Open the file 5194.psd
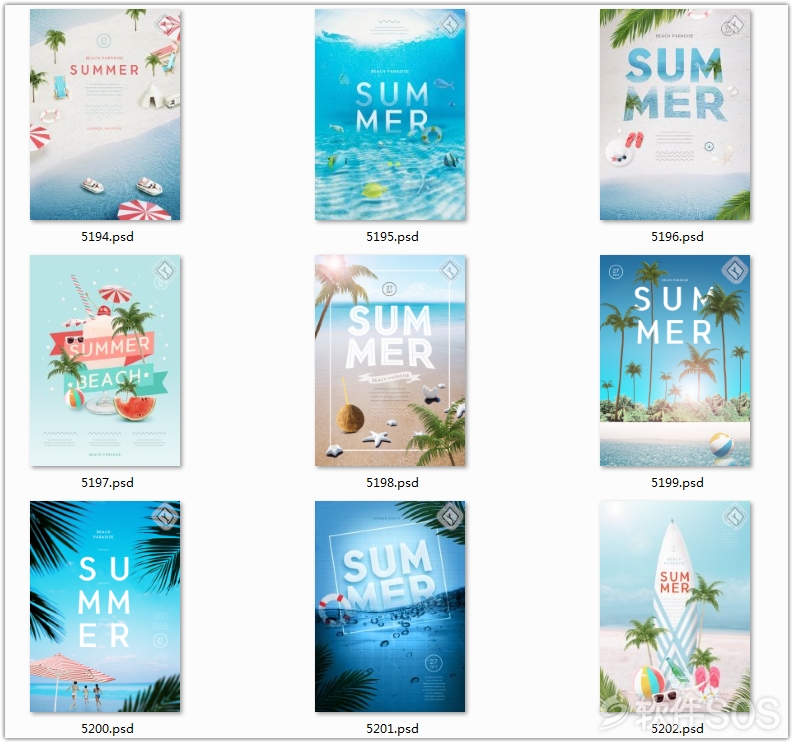Image resolution: width=793 pixels, height=743 pixels. [x=105, y=115]
